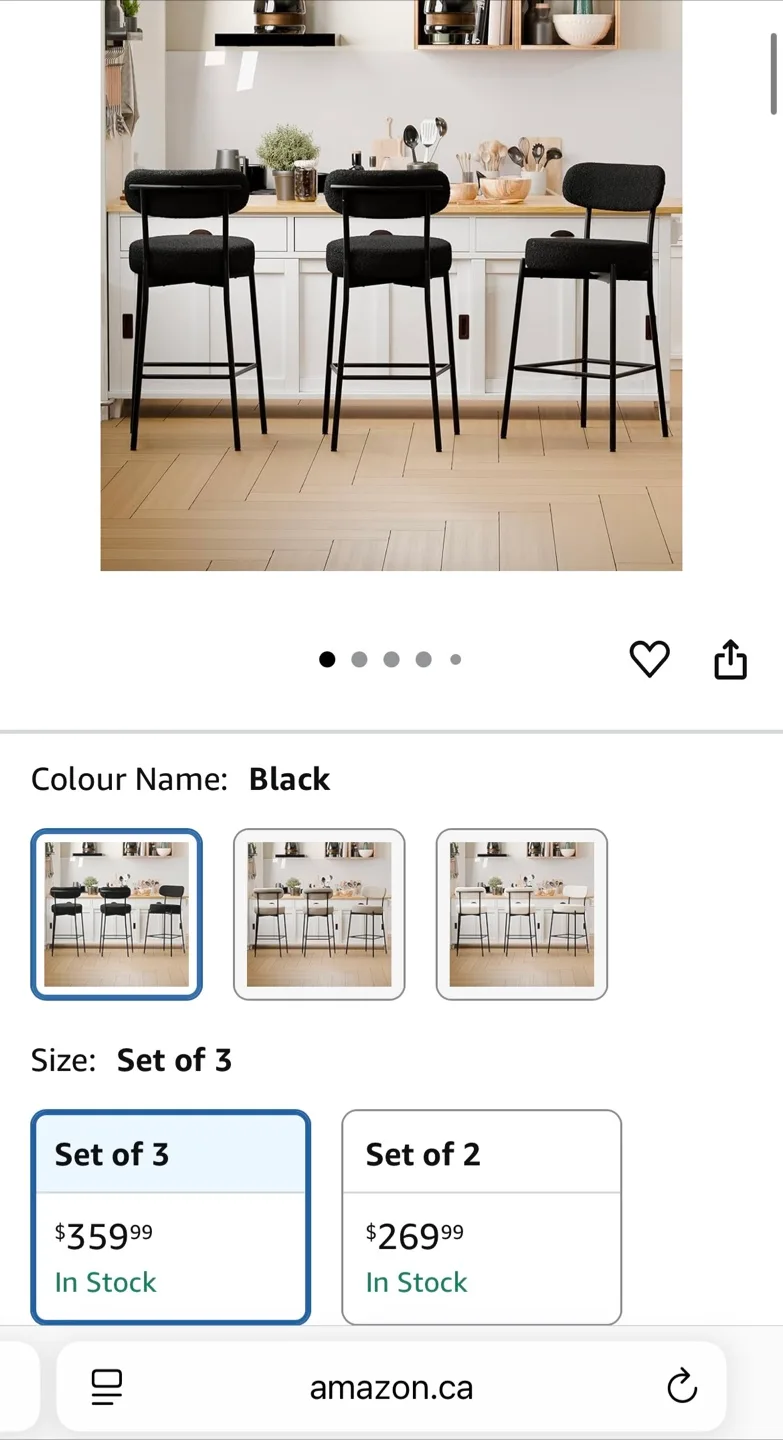Tap the Black colour name label
The height and width of the screenshot is (1440, 783).
(289, 779)
